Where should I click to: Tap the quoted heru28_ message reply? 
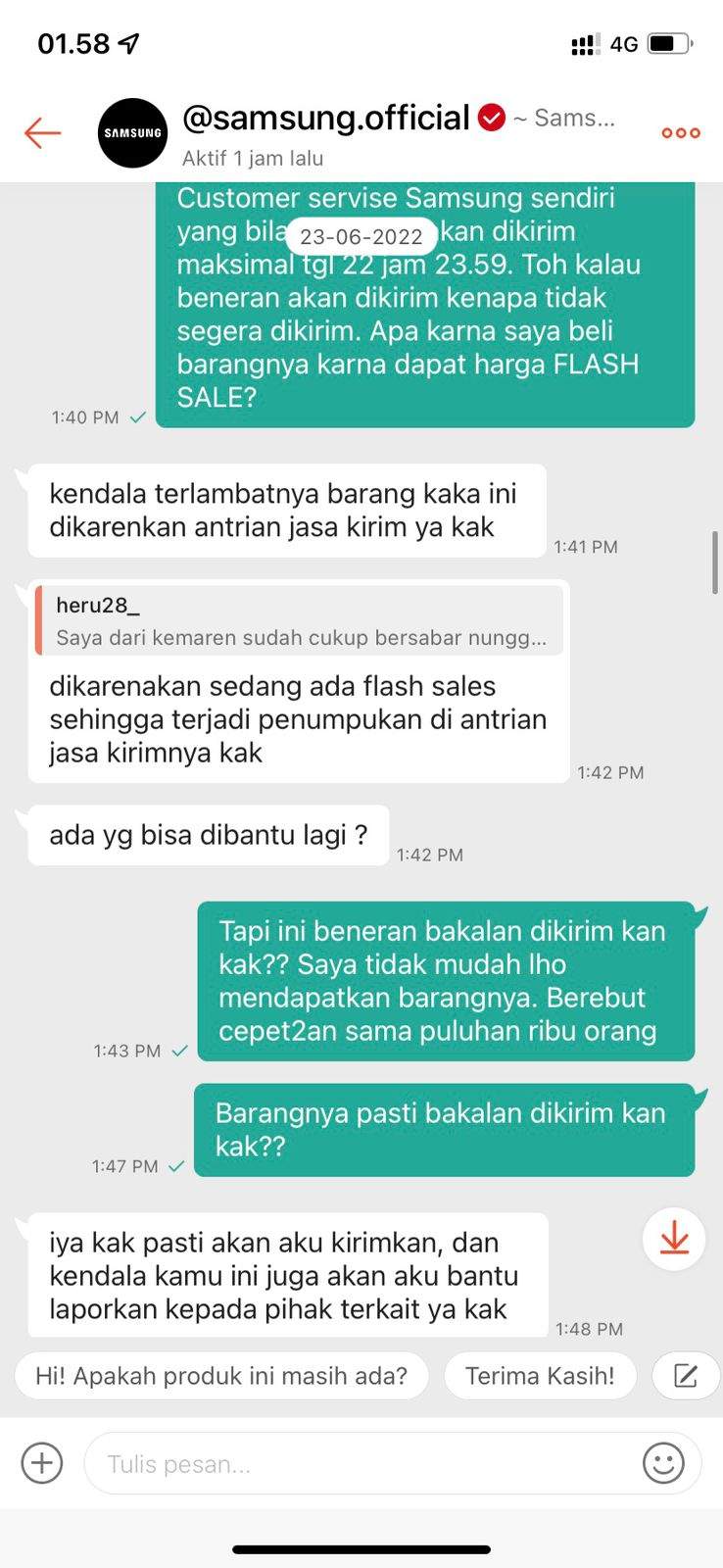pyautogui.click(x=299, y=620)
